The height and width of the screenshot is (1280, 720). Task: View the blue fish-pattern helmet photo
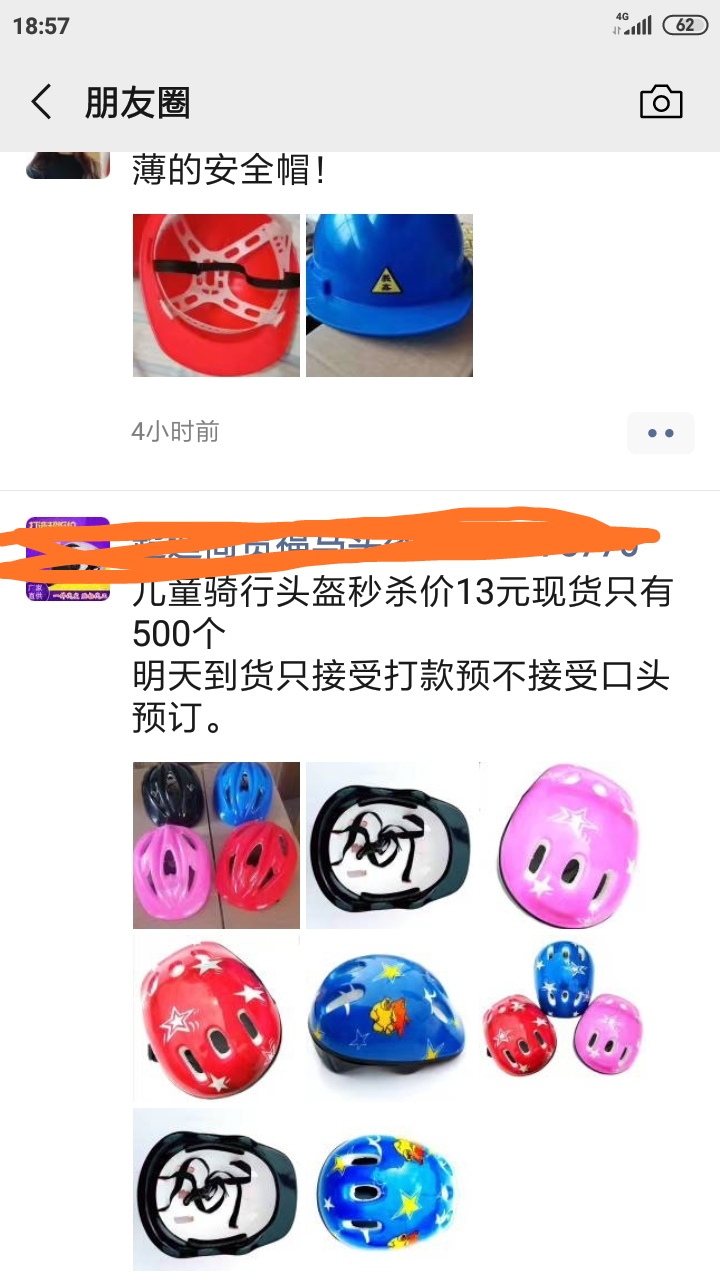pyautogui.click(x=390, y=1018)
